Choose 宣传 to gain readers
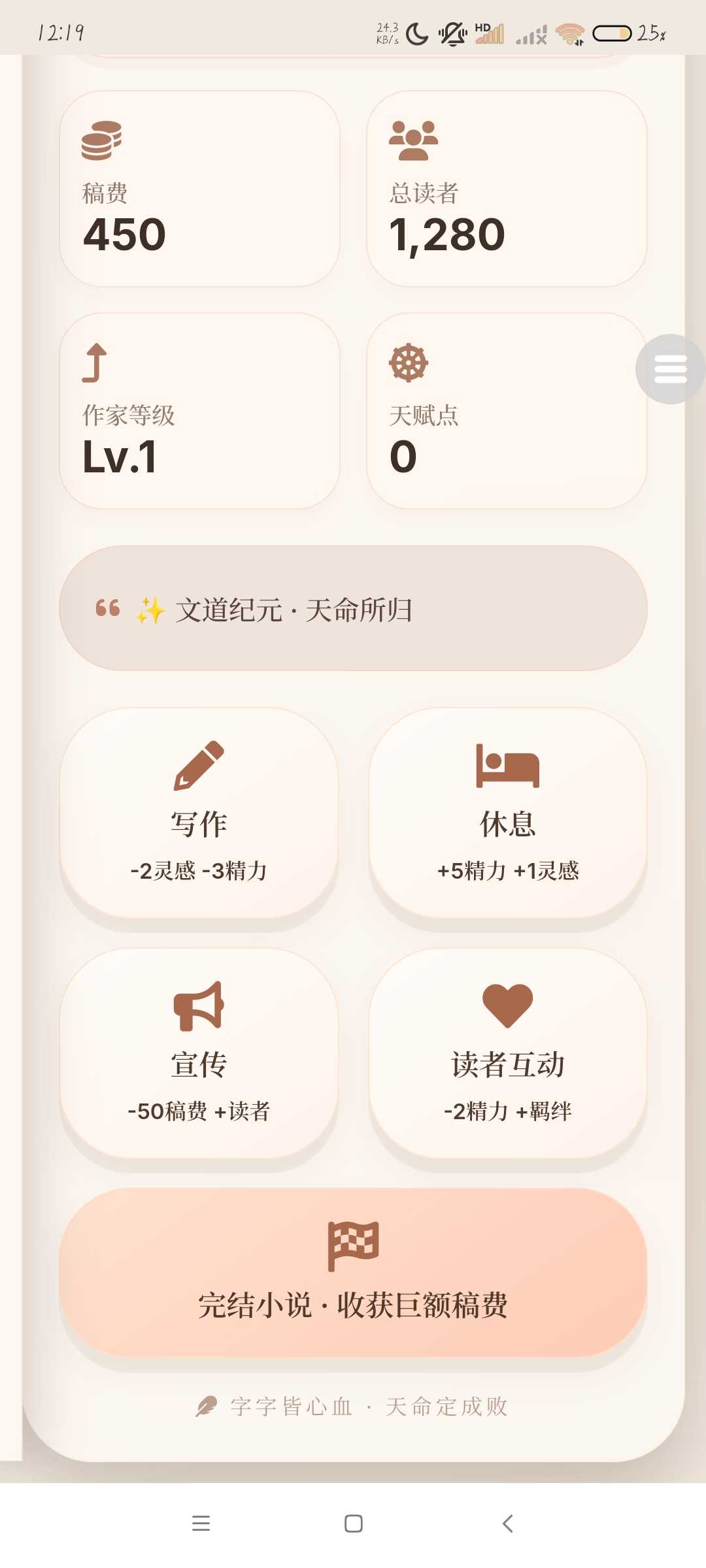This screenshot has height=1568, width=706. pyautogui.click(x=199, y=1053)
